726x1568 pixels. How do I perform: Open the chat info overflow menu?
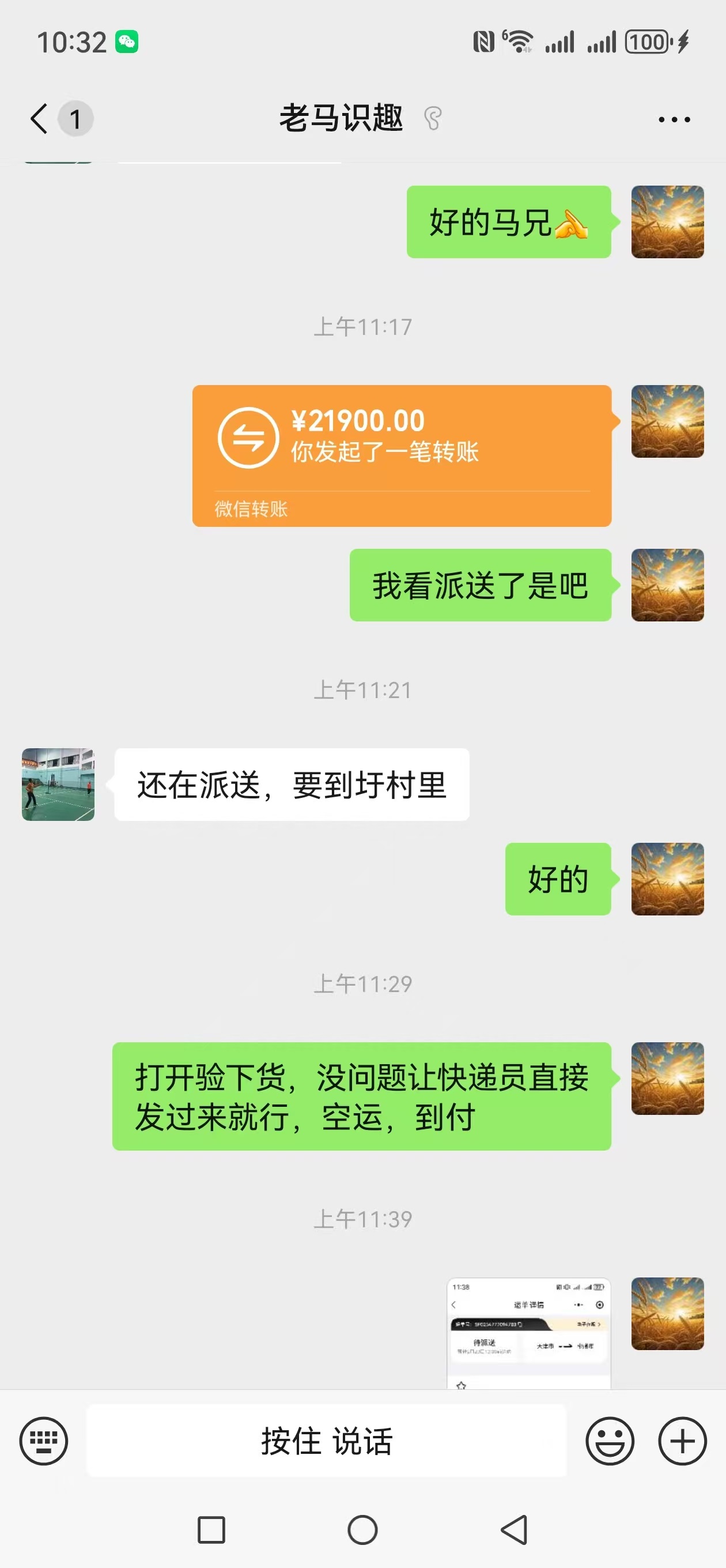click(674, 119)
